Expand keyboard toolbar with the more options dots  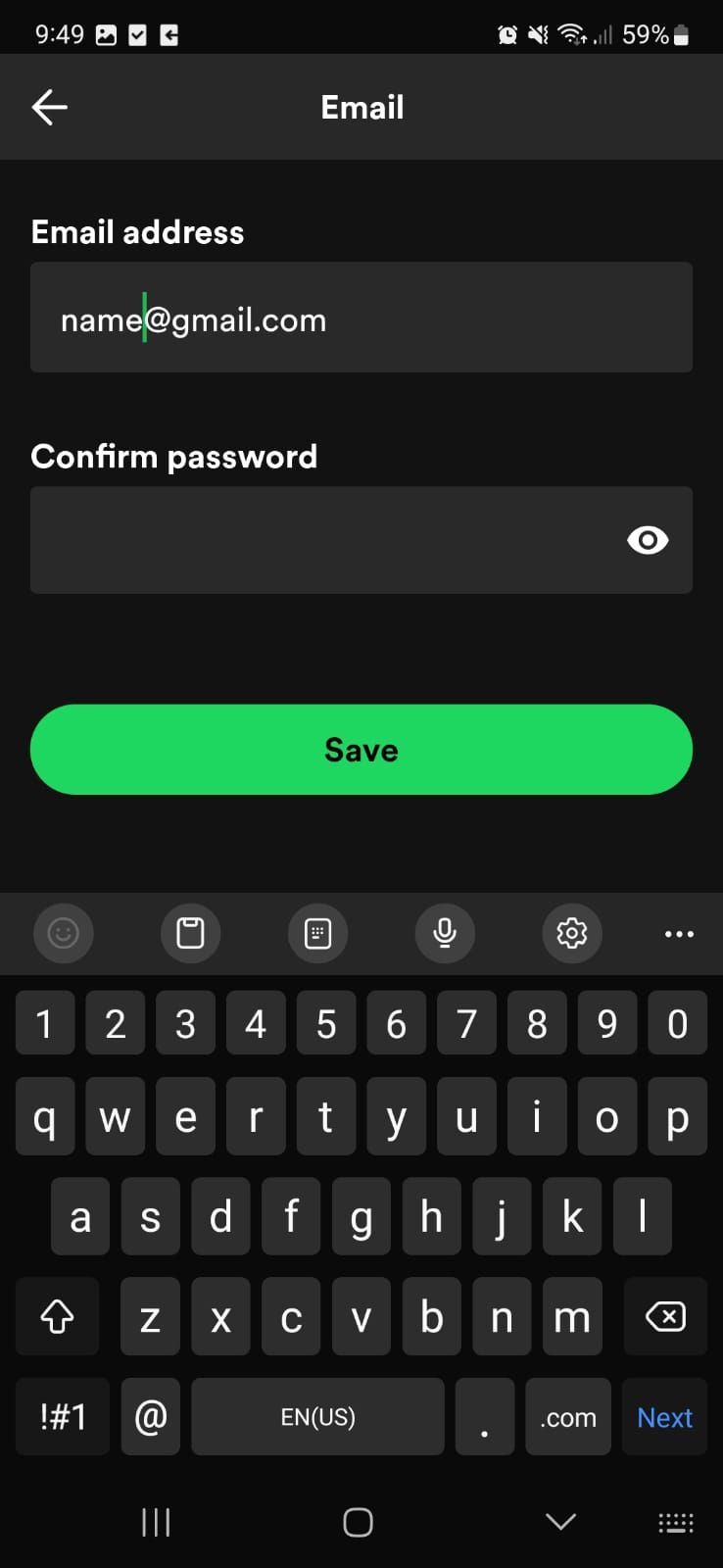[x=679, y=933]
